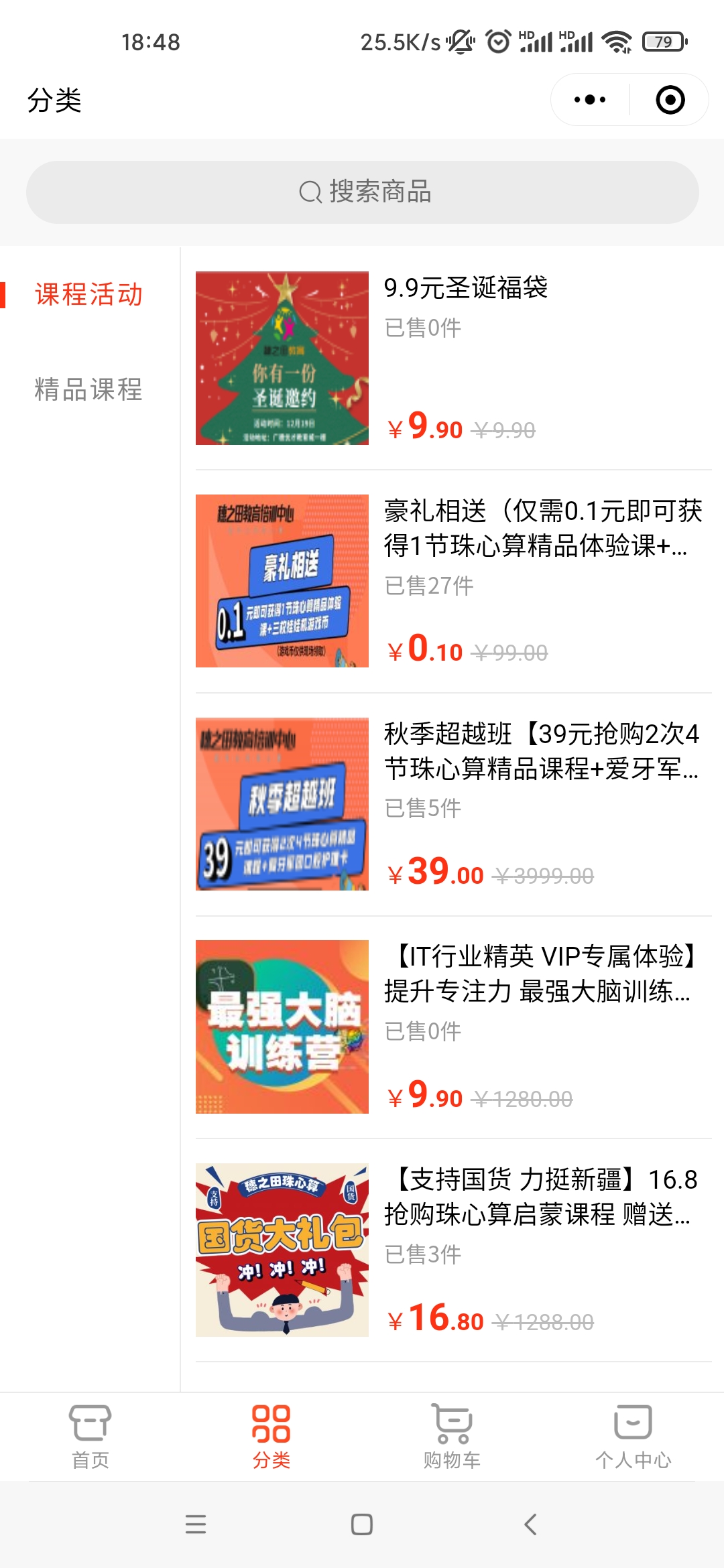Select the 课程活动 category
The width and height of the screenshot is (724, 1568).
89,295
